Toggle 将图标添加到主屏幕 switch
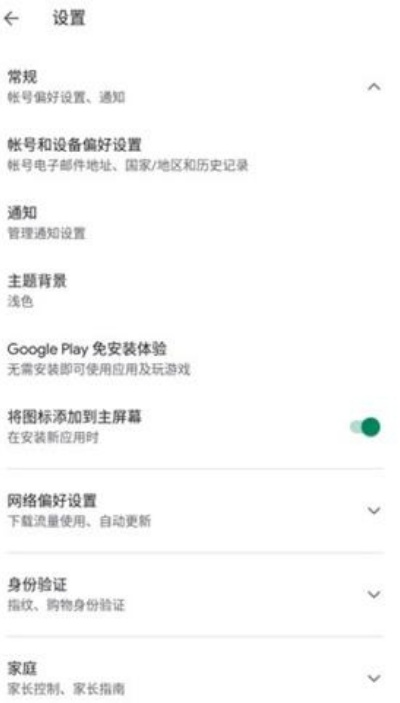 click(365, 427)
